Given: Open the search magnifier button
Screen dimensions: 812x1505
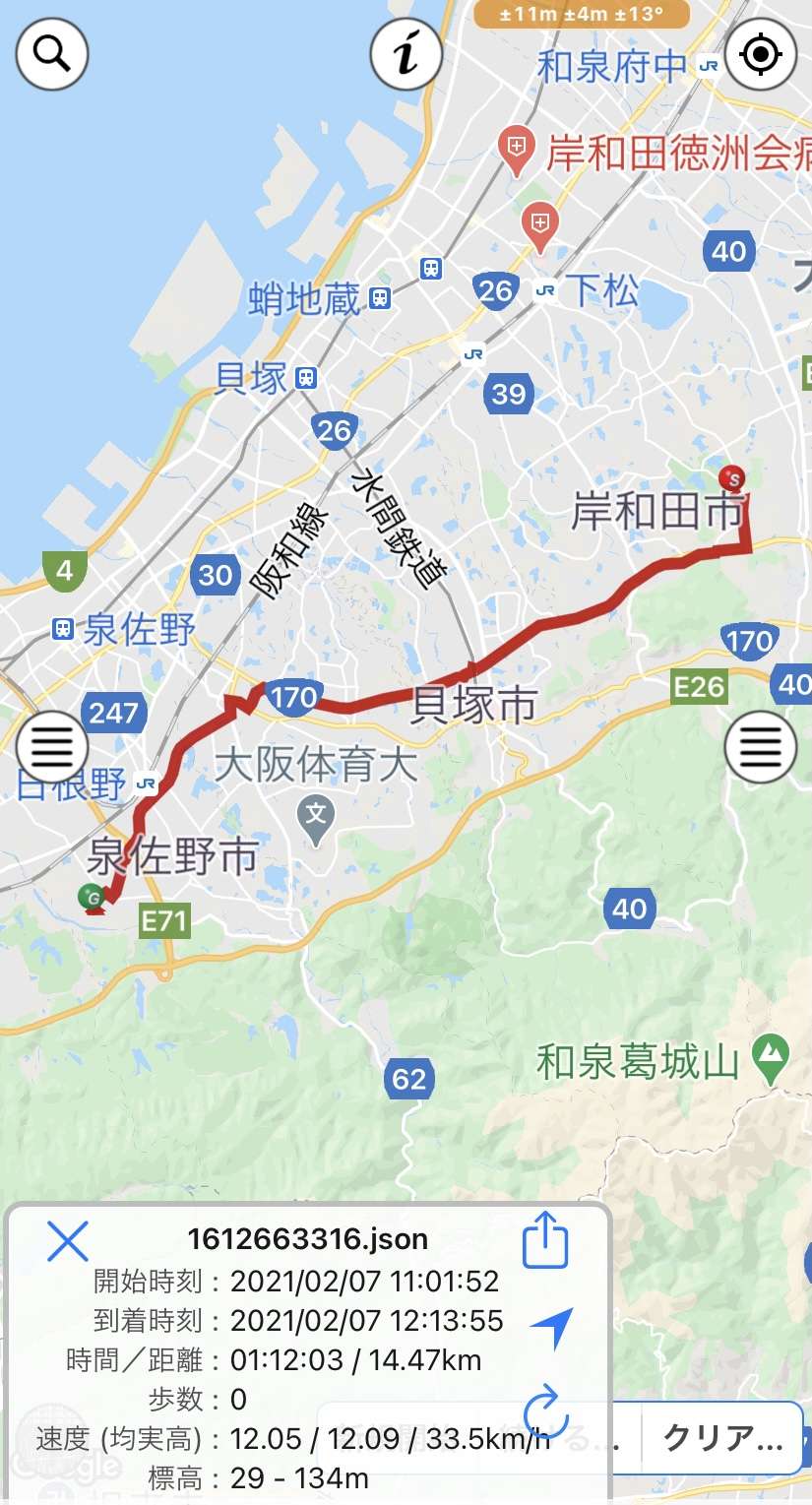Looking at the screenshot, I should click(52, 53).
